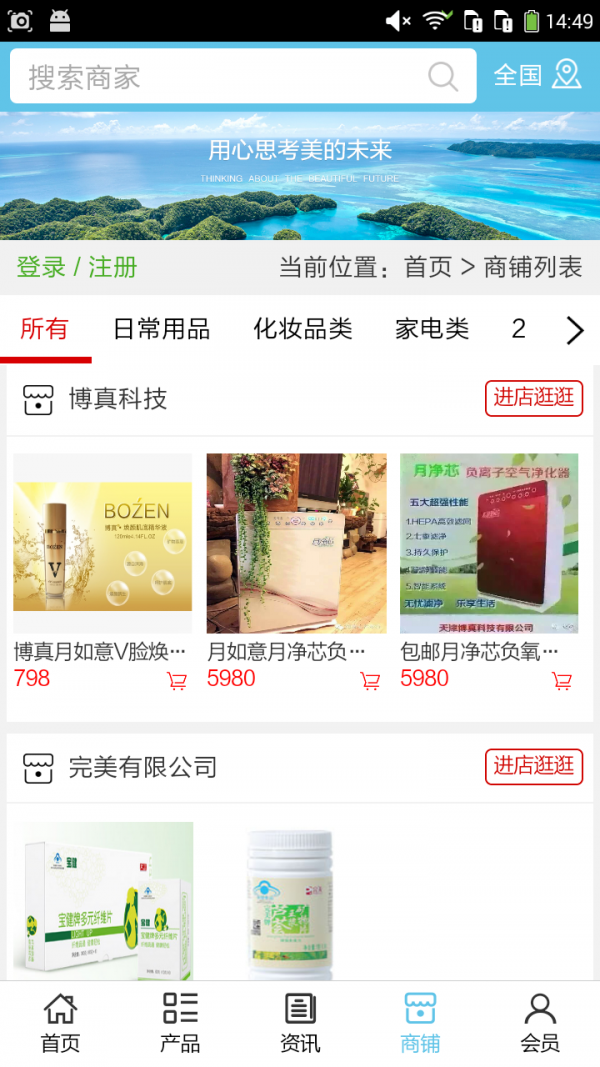Screen dimensions: 600x1067
Task: Switch to the 产品 tab
Action: [180, 1023]
